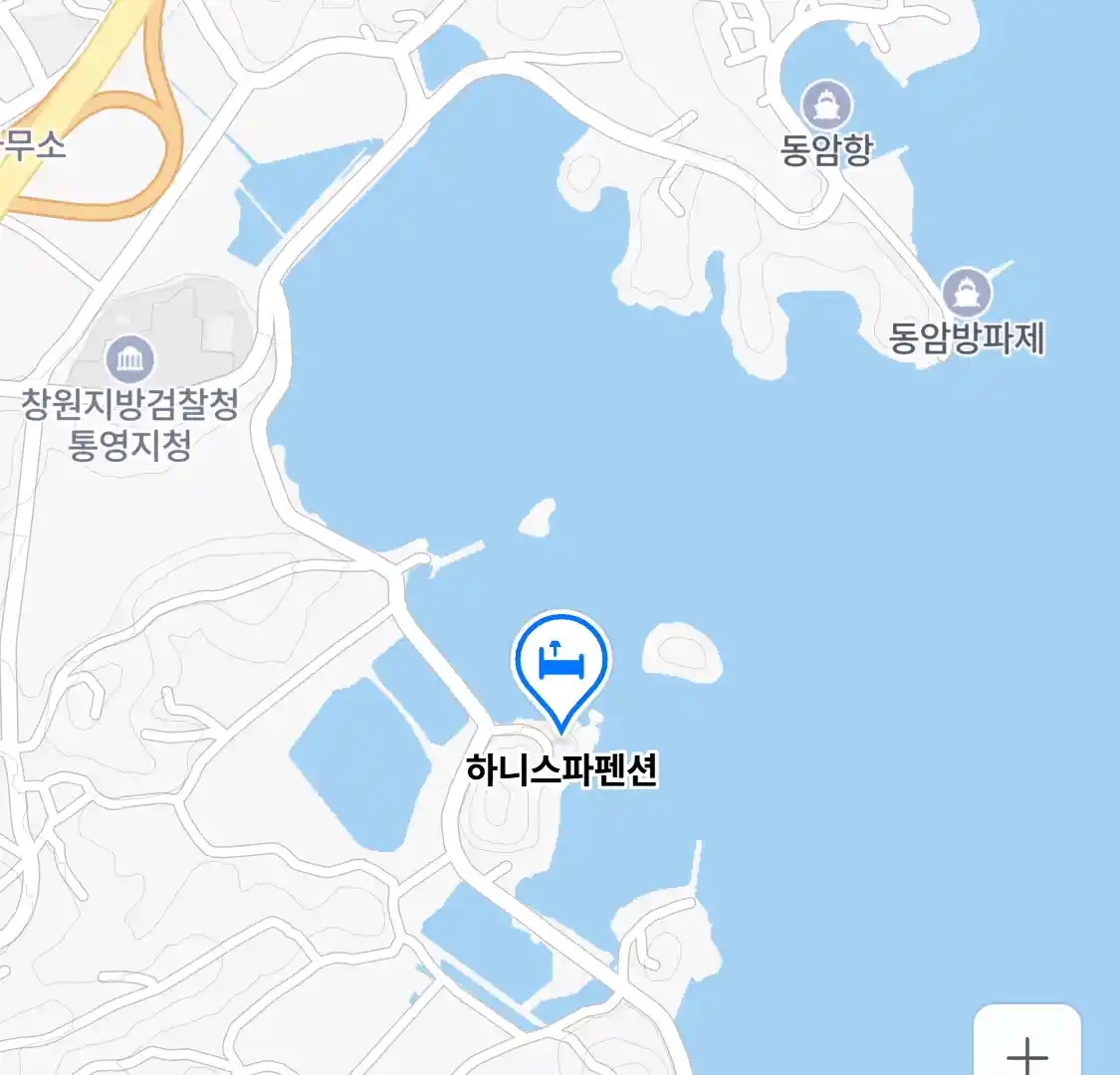Open the 창원지방검찰청 통영지청 place marker
The height and width of the screenshot is (1075, 1120).
(130, 358)
